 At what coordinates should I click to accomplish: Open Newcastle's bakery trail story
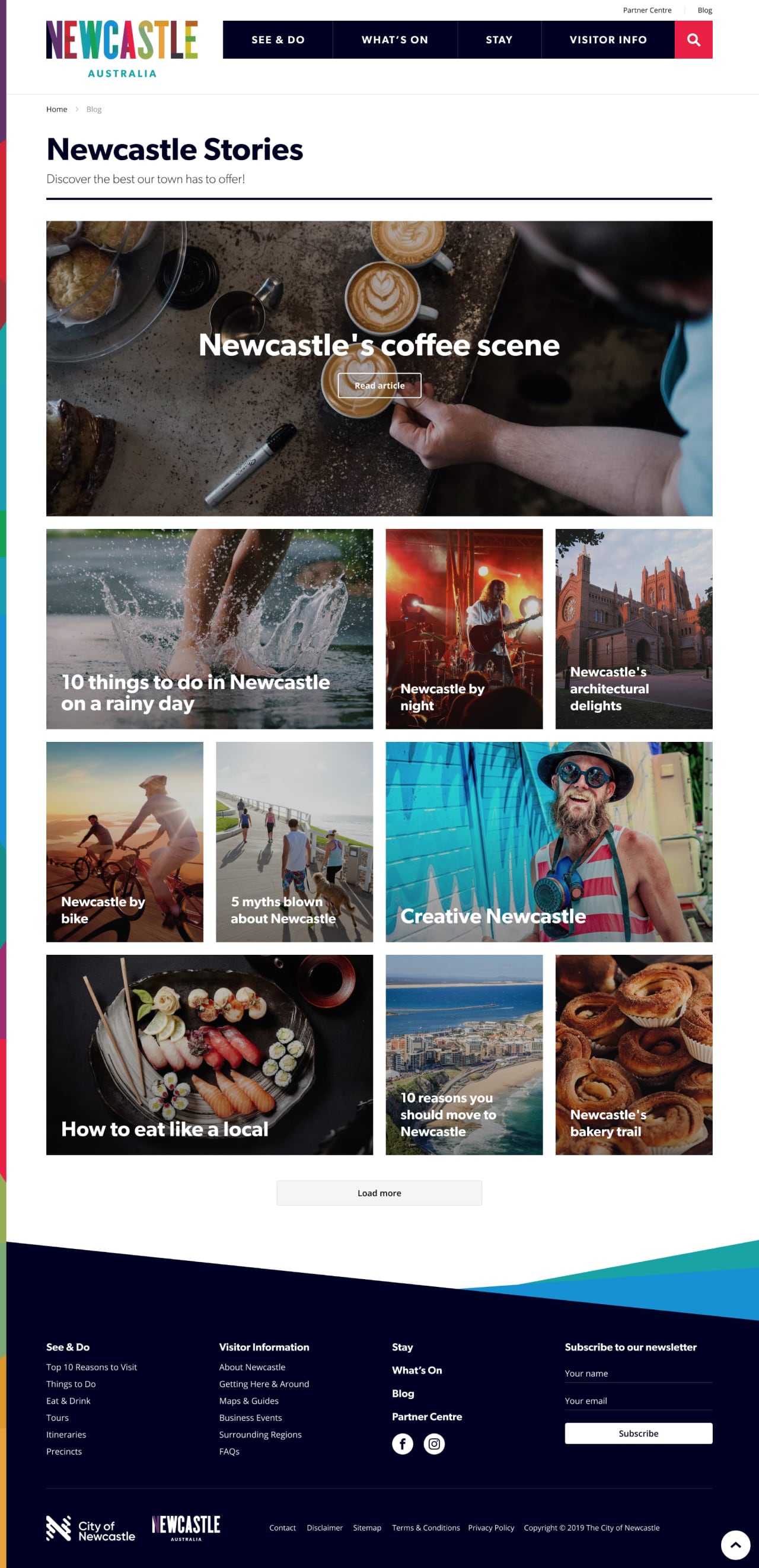coord(633,1055)
